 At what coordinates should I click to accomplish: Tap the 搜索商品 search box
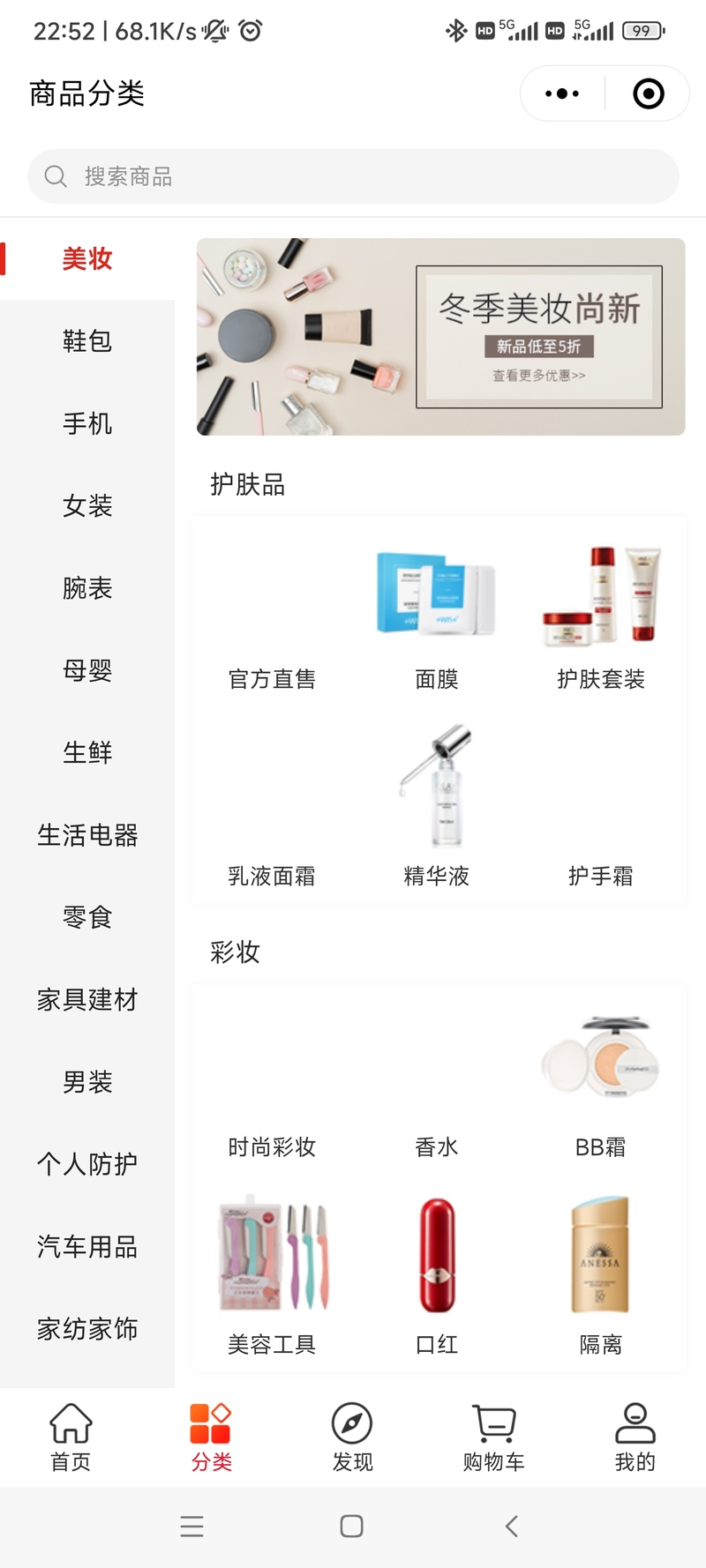(x=353, y=176)
